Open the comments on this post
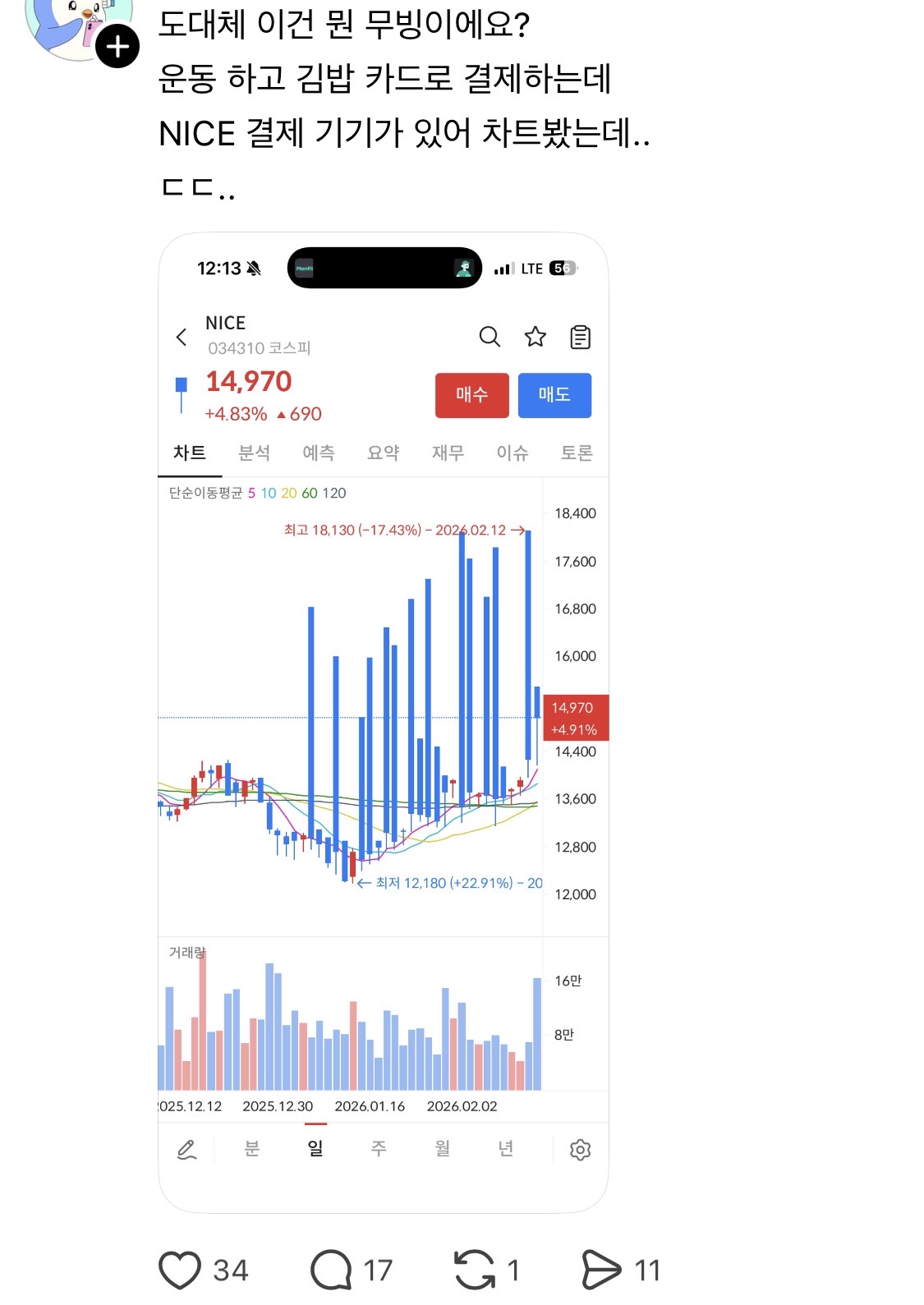Image resolution: width=924 pixels, height=1305 pixels. pos(331,1270)
